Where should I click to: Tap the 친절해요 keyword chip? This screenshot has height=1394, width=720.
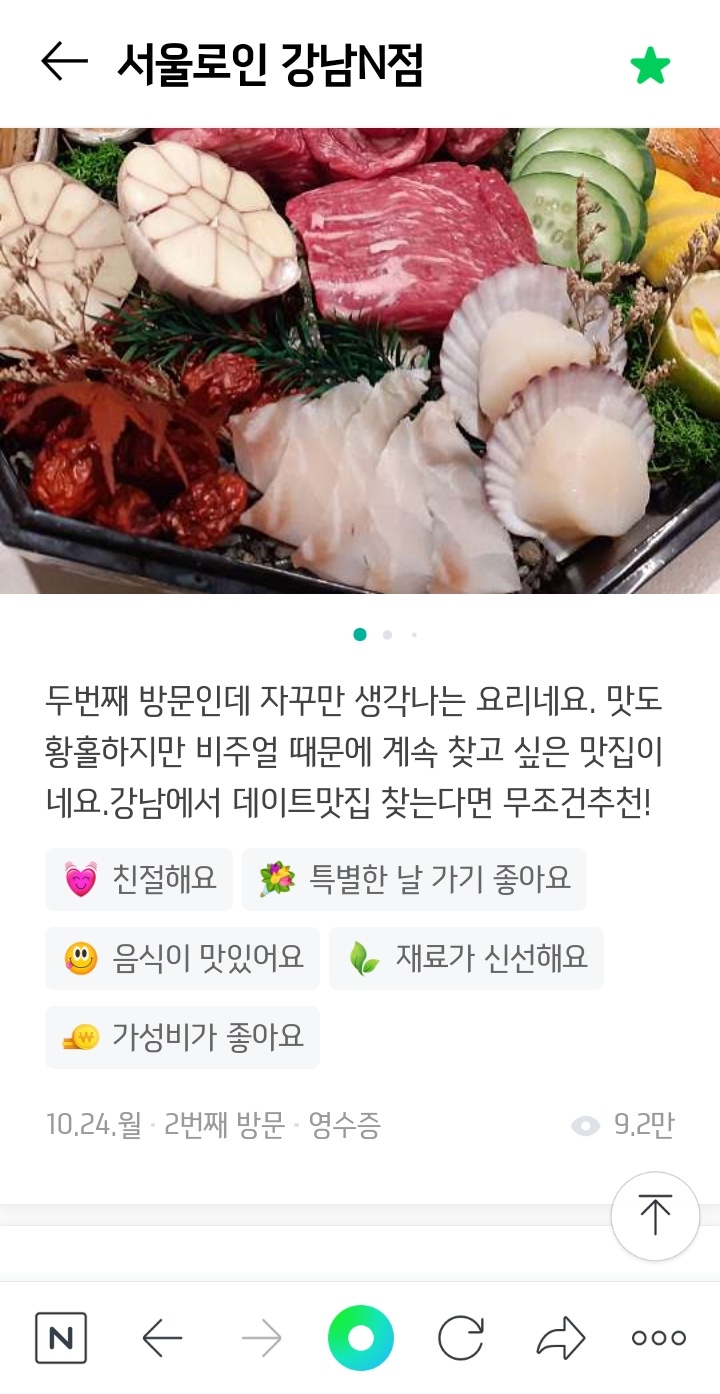point(139,879)
